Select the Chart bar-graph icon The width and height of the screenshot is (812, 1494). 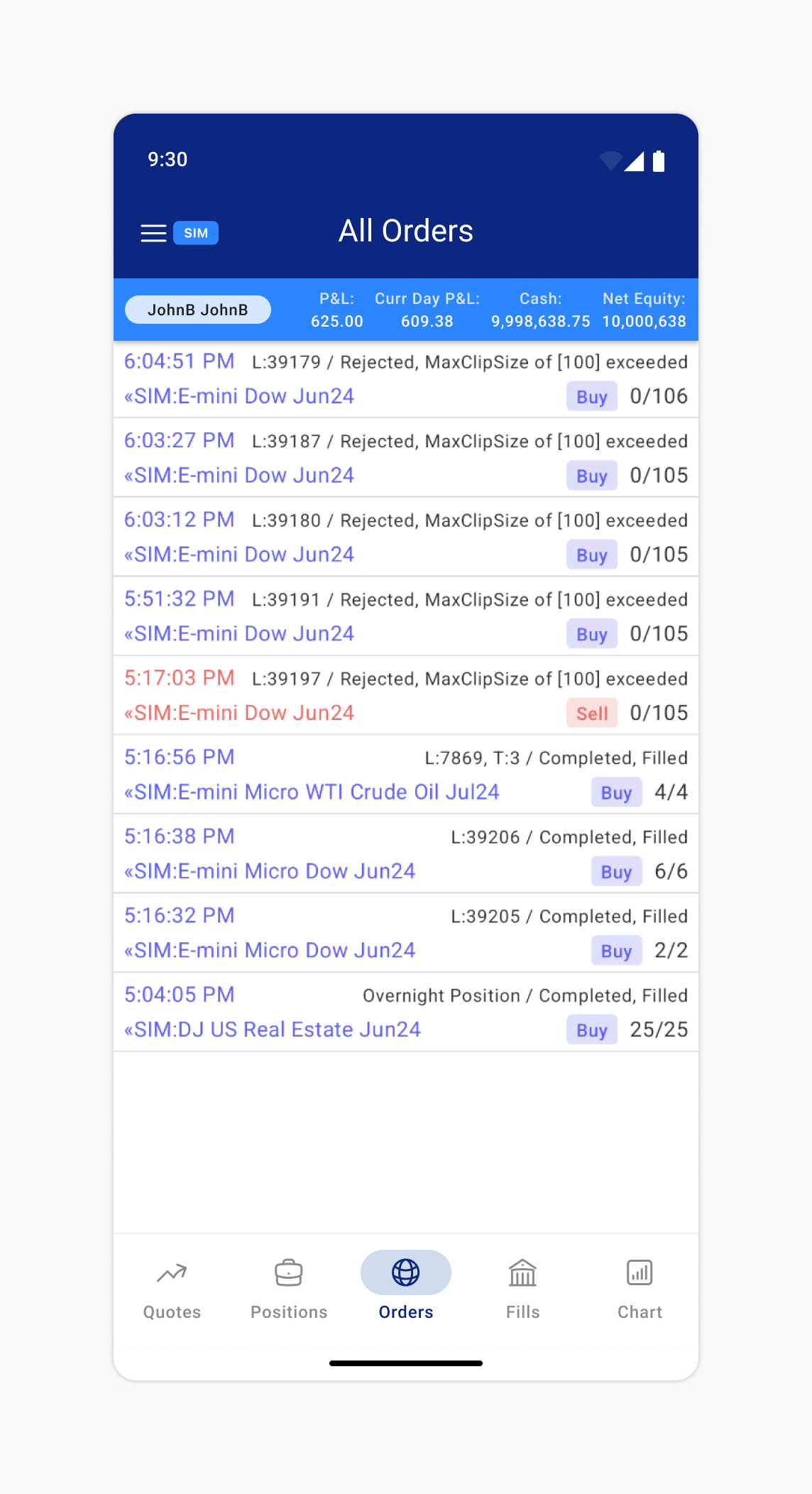[640, 1273]
